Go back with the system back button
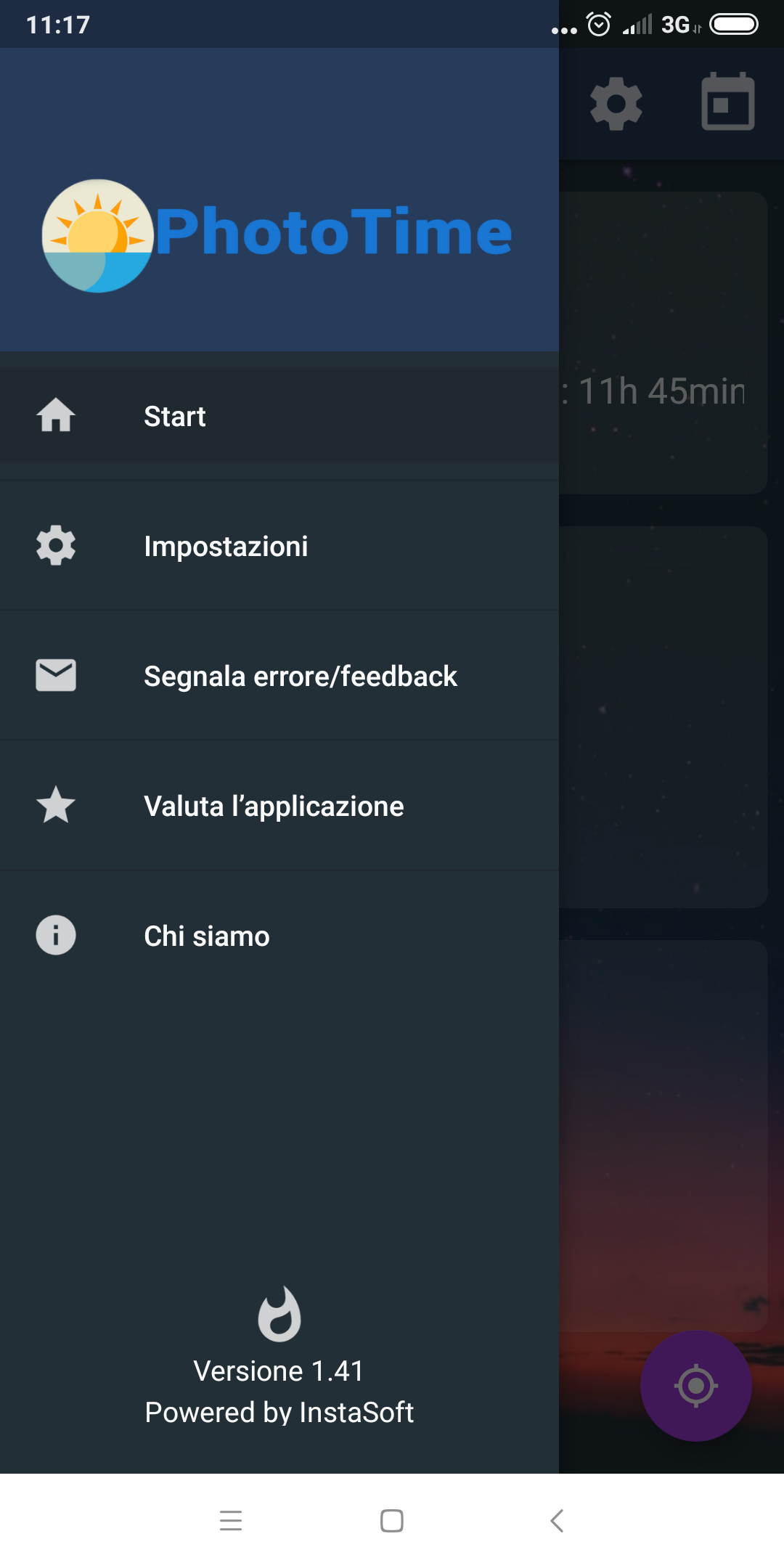Viewport: 784px width, 1568px height. (x=557, y=1520)
